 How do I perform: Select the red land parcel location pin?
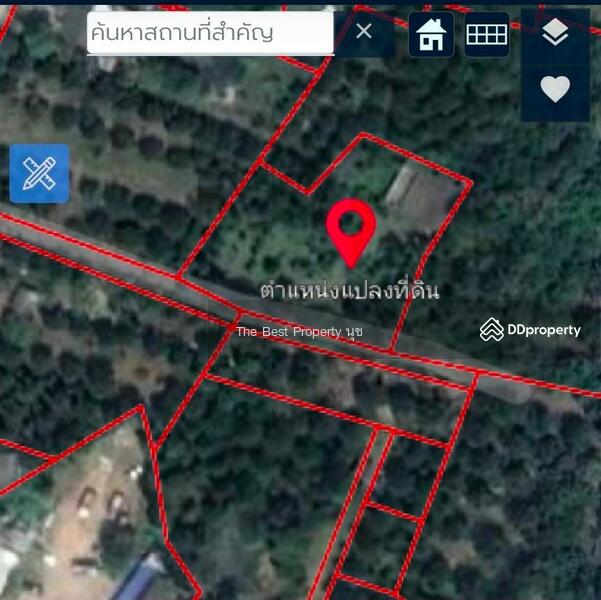tap(351, 230)
